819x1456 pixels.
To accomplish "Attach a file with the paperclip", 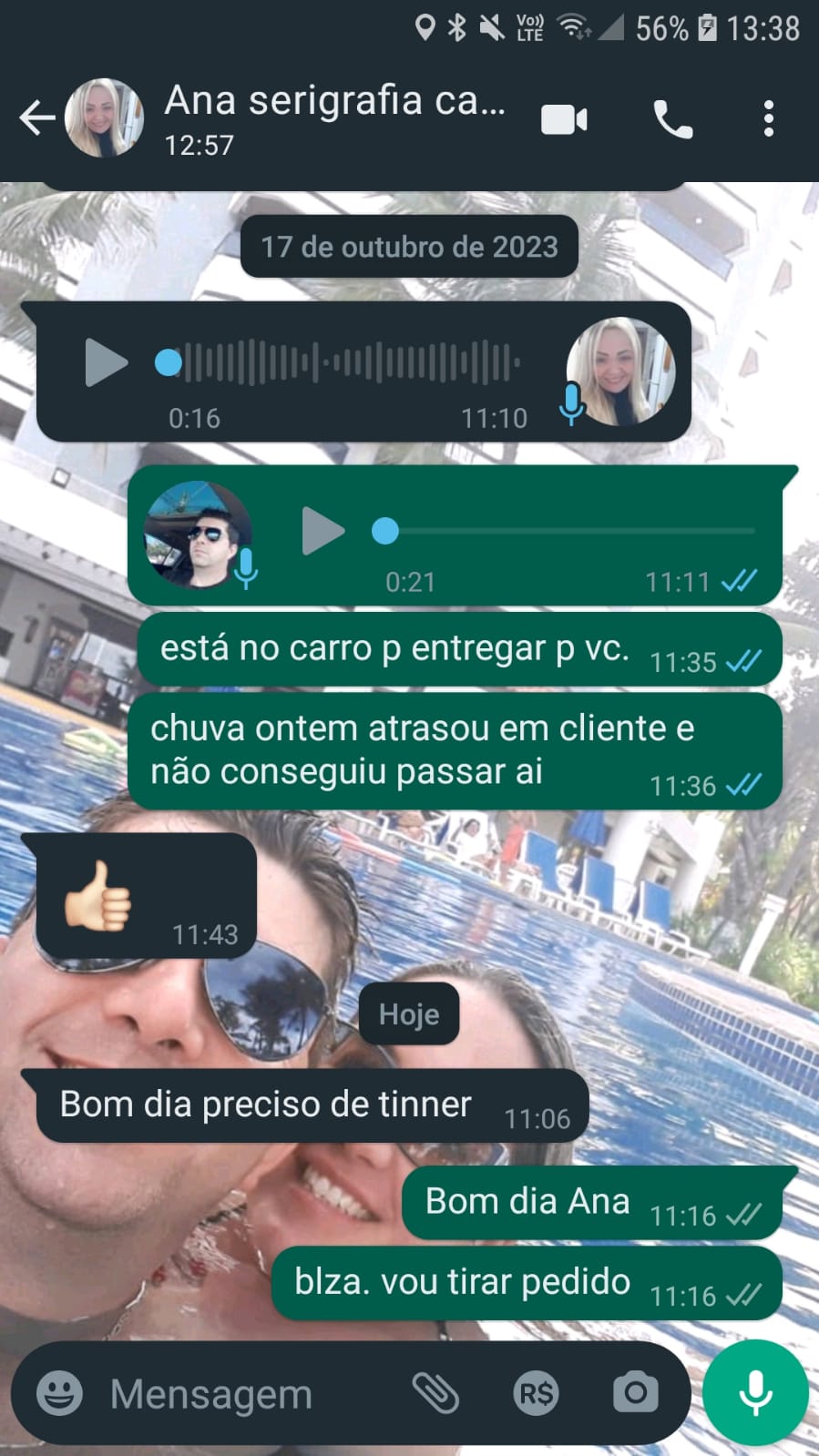I will (435, 1393).
